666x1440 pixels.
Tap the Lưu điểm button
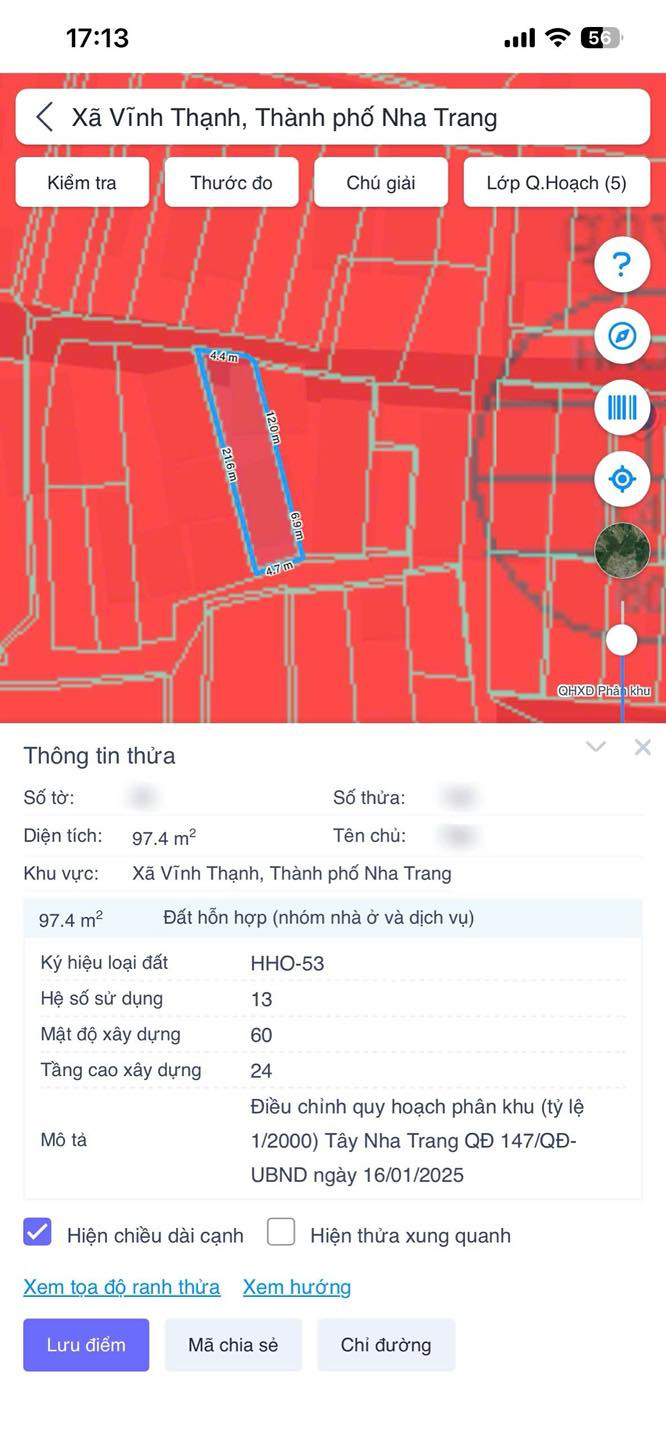[86, 1345]
